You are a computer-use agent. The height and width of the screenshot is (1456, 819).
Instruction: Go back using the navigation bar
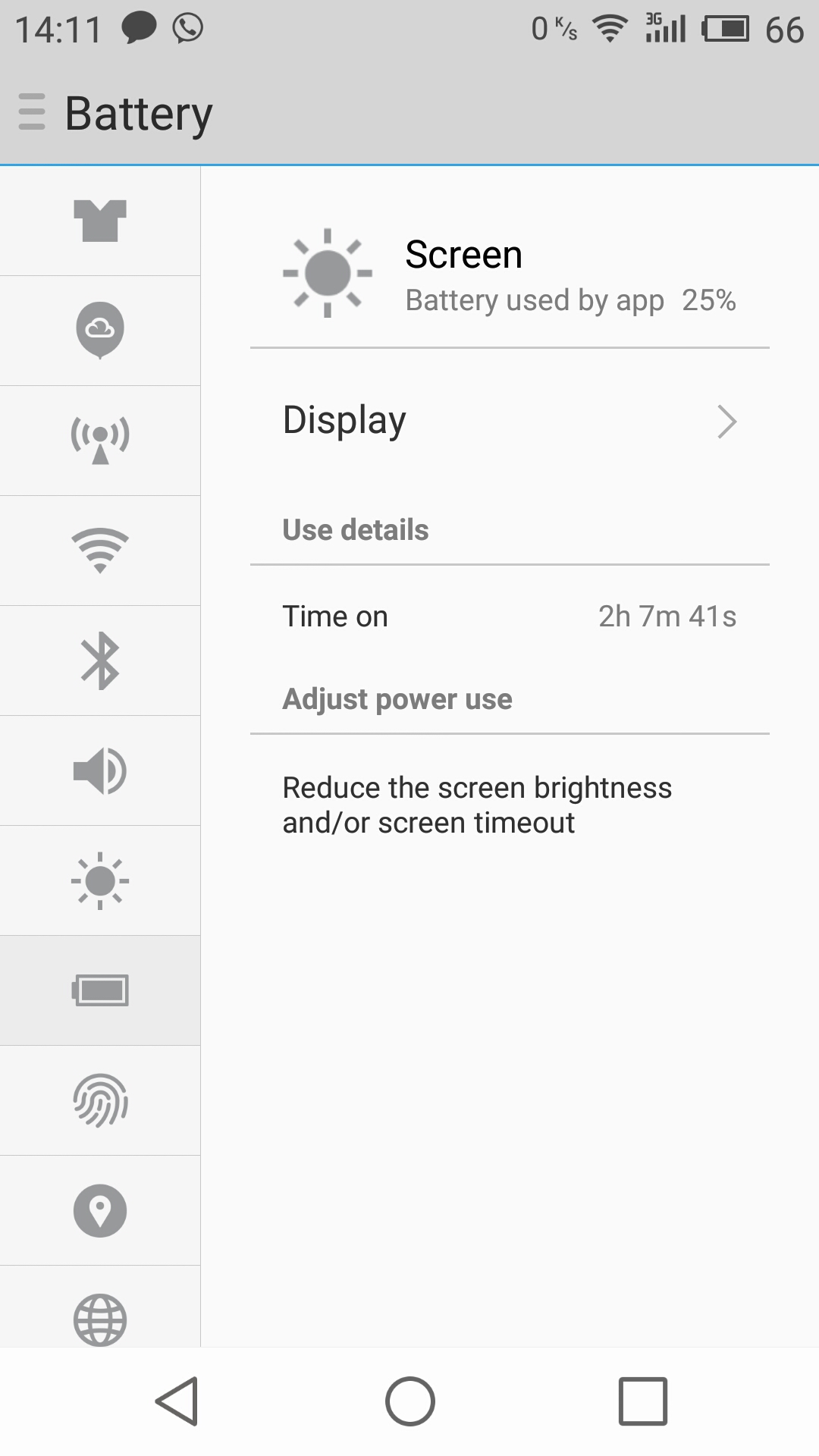pyautogui.click(x=177, y=1401)
